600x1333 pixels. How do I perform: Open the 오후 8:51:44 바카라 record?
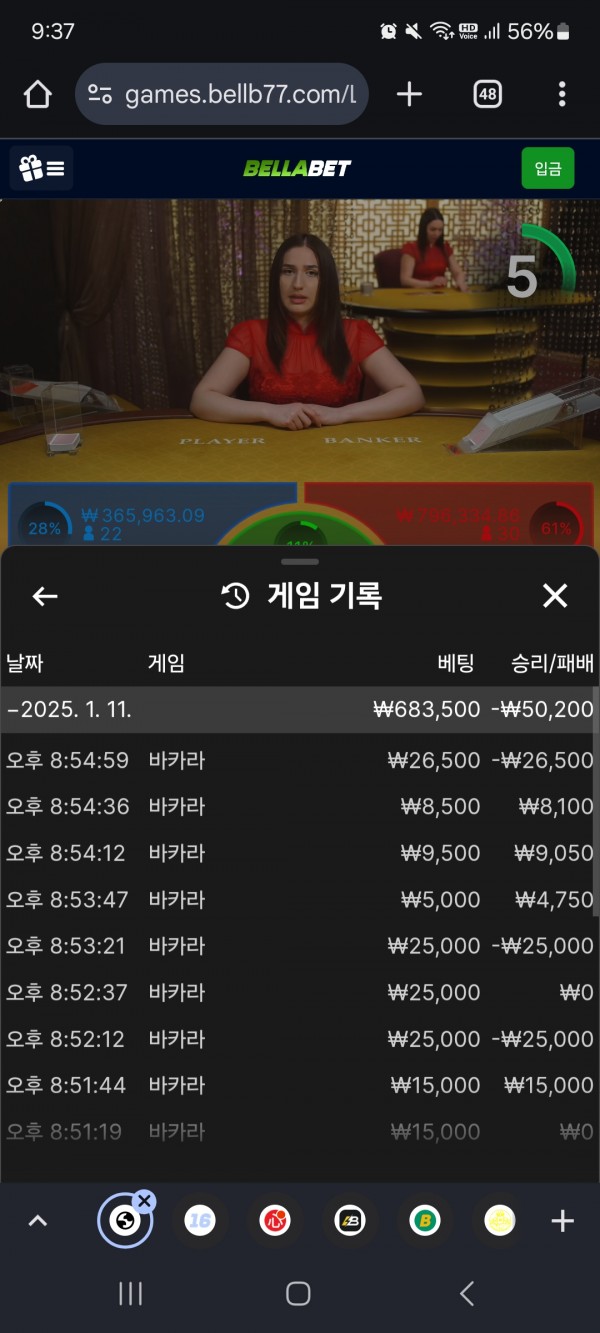click(x=300, y=1085)
